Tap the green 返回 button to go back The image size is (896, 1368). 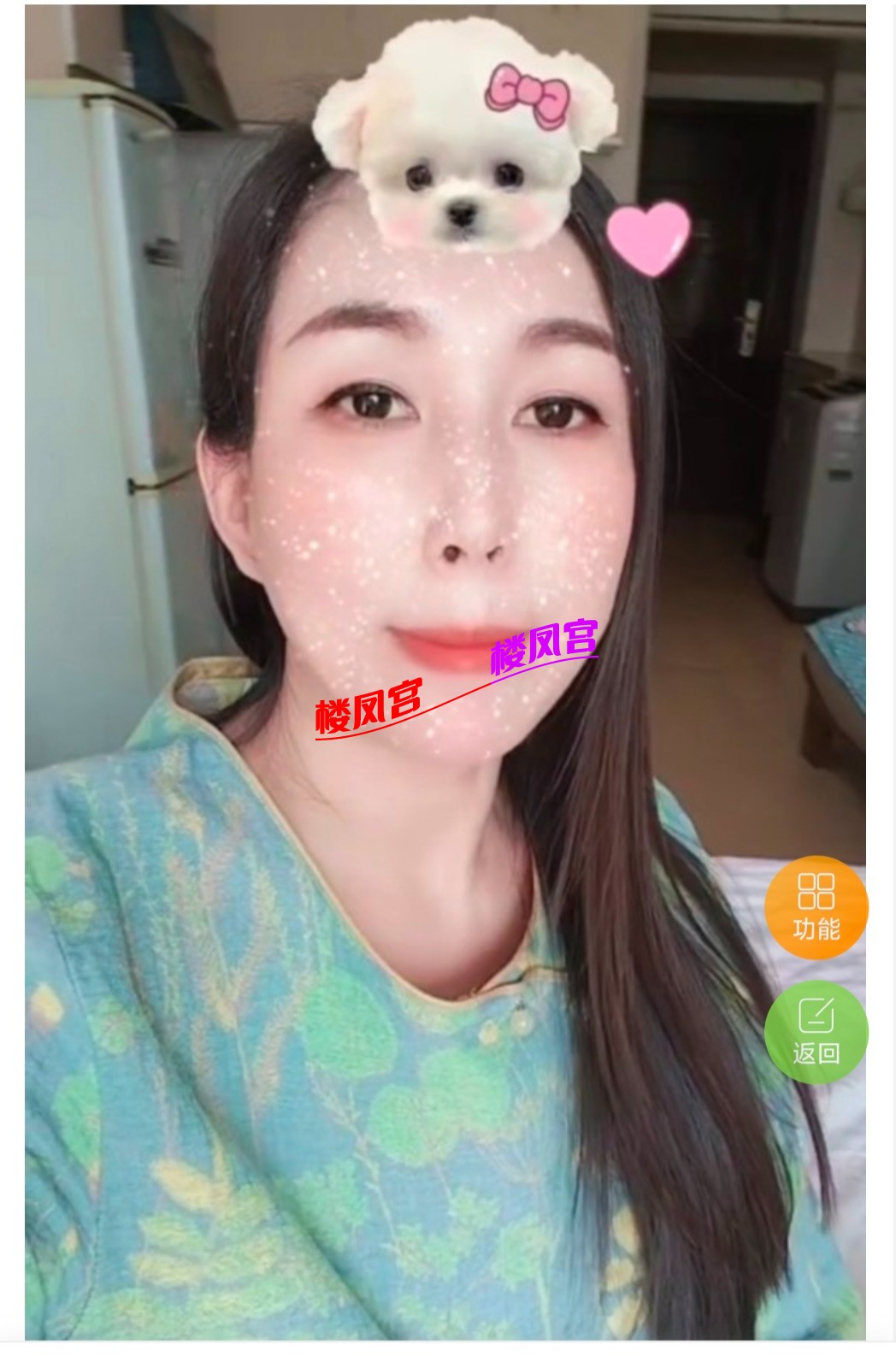pyautogui.click(x=816, y=1031)
